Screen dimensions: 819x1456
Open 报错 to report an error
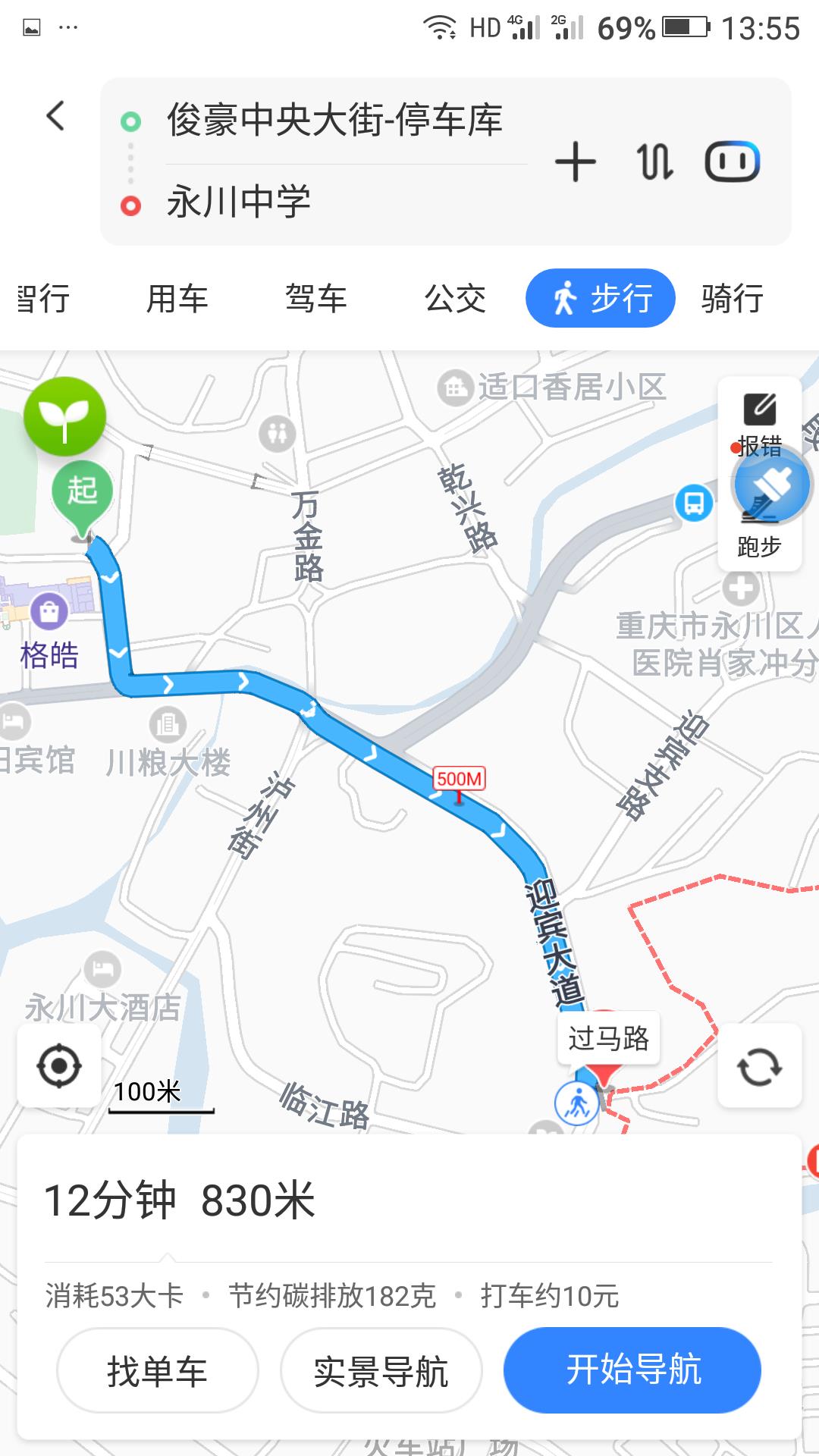759,425
